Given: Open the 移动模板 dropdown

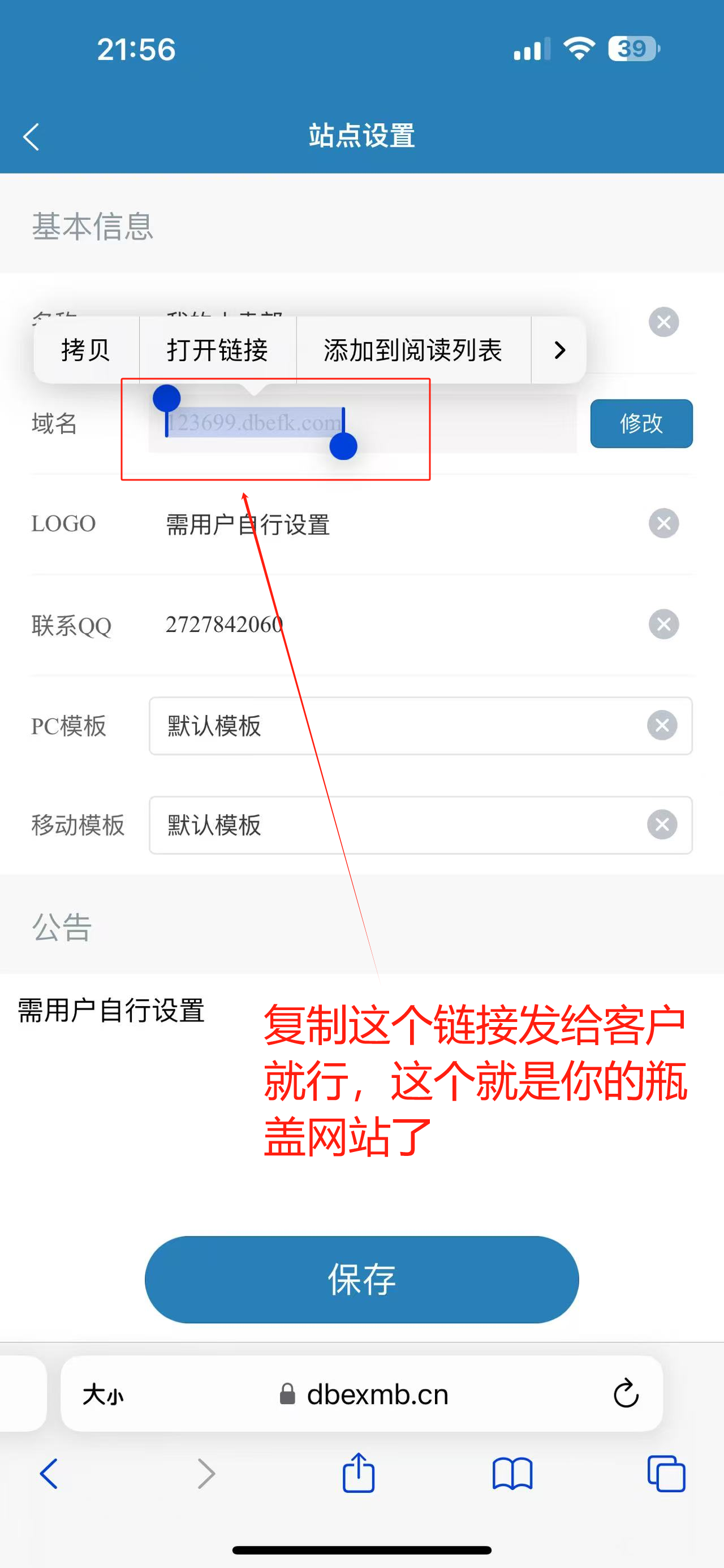Looking at the screenshot, I should tap(390, 825).
